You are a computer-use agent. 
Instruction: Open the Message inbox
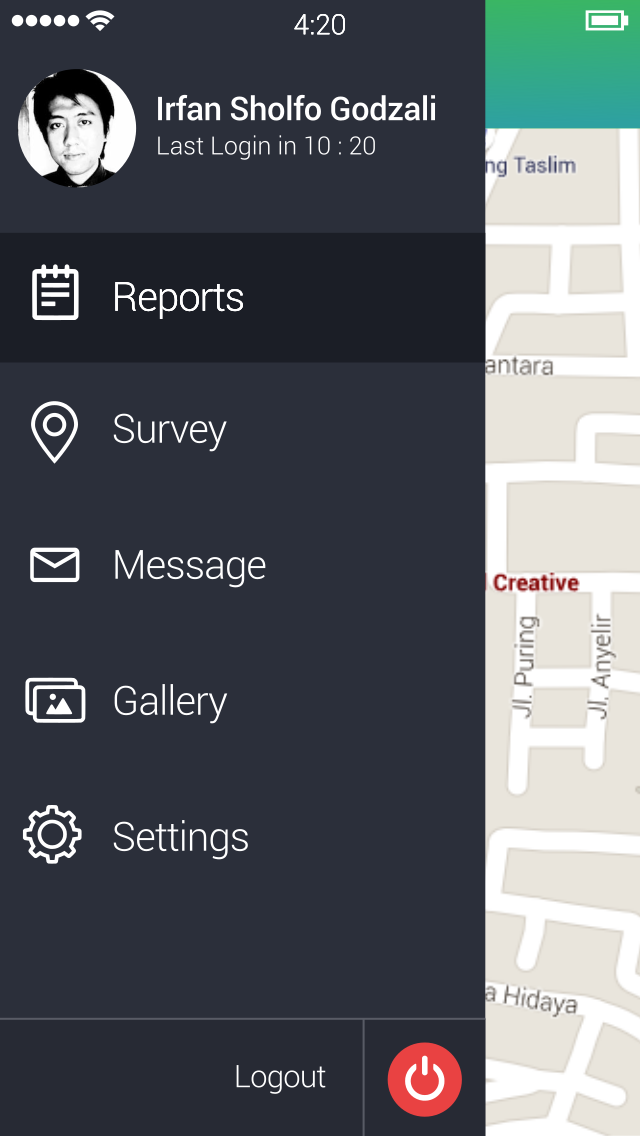point(189,566)
